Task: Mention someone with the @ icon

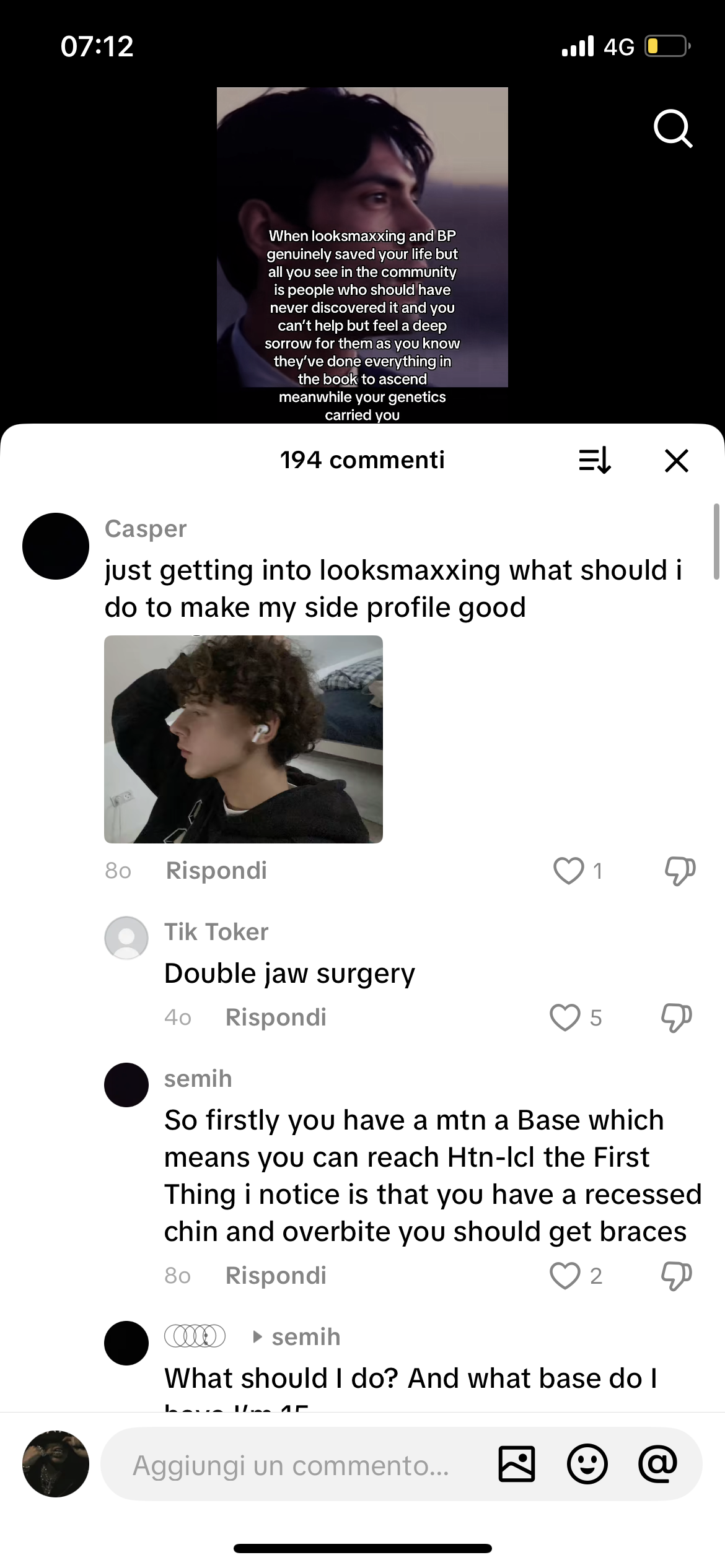Action: 657,1465
